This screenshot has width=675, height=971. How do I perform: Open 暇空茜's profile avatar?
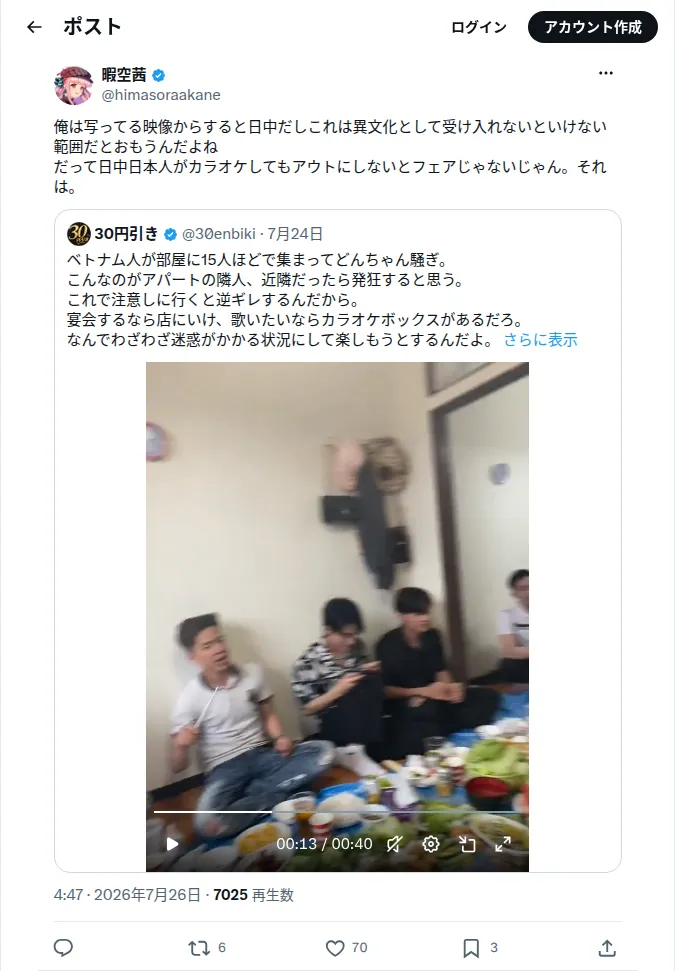click(74, 85)
